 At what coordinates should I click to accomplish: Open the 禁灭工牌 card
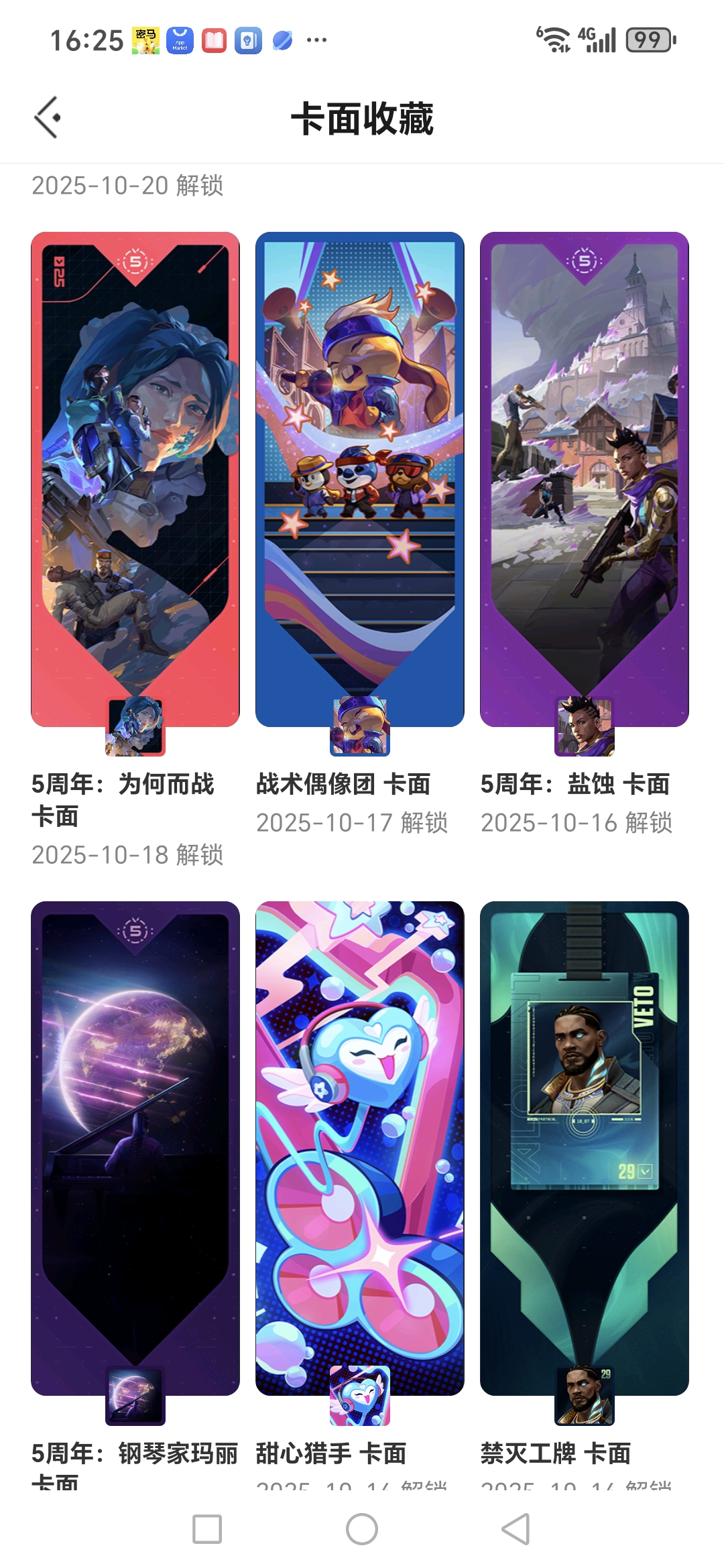pyautogui.click(x=584, y=1149)
